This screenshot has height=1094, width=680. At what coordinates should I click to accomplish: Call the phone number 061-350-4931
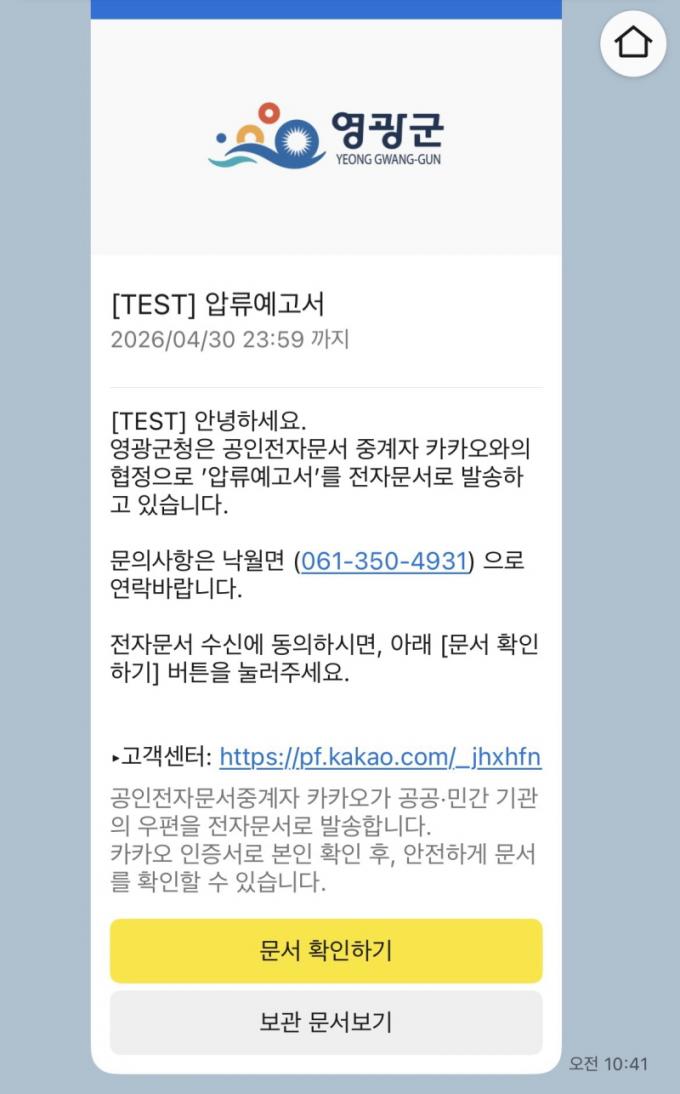coord(384,561)
